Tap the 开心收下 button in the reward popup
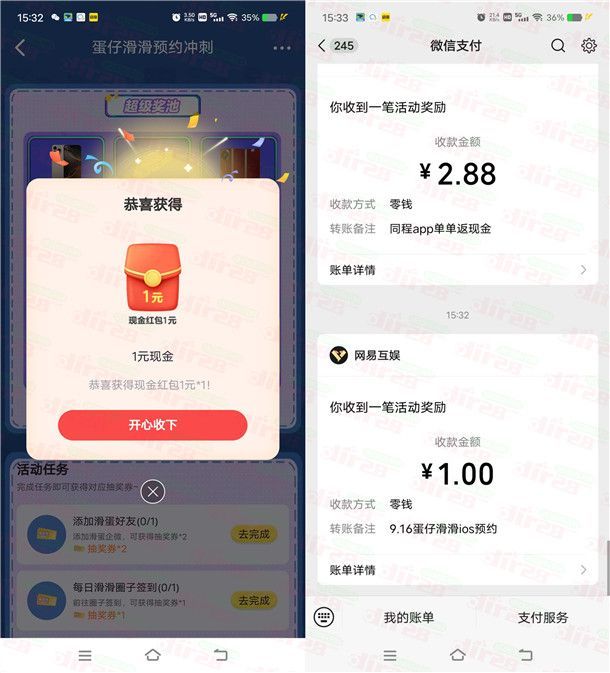Viewport: 610px width, 673px height. (152, 425)
